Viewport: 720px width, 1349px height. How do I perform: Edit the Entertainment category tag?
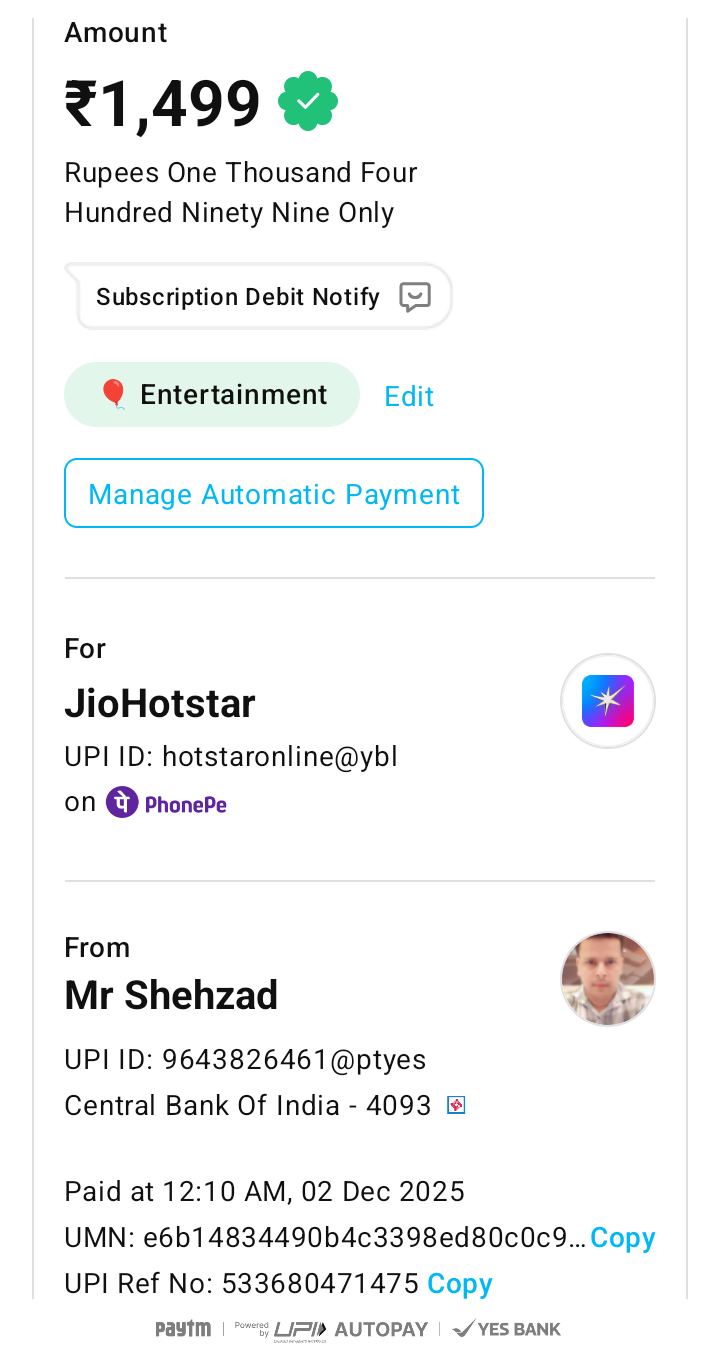(409, 396)
